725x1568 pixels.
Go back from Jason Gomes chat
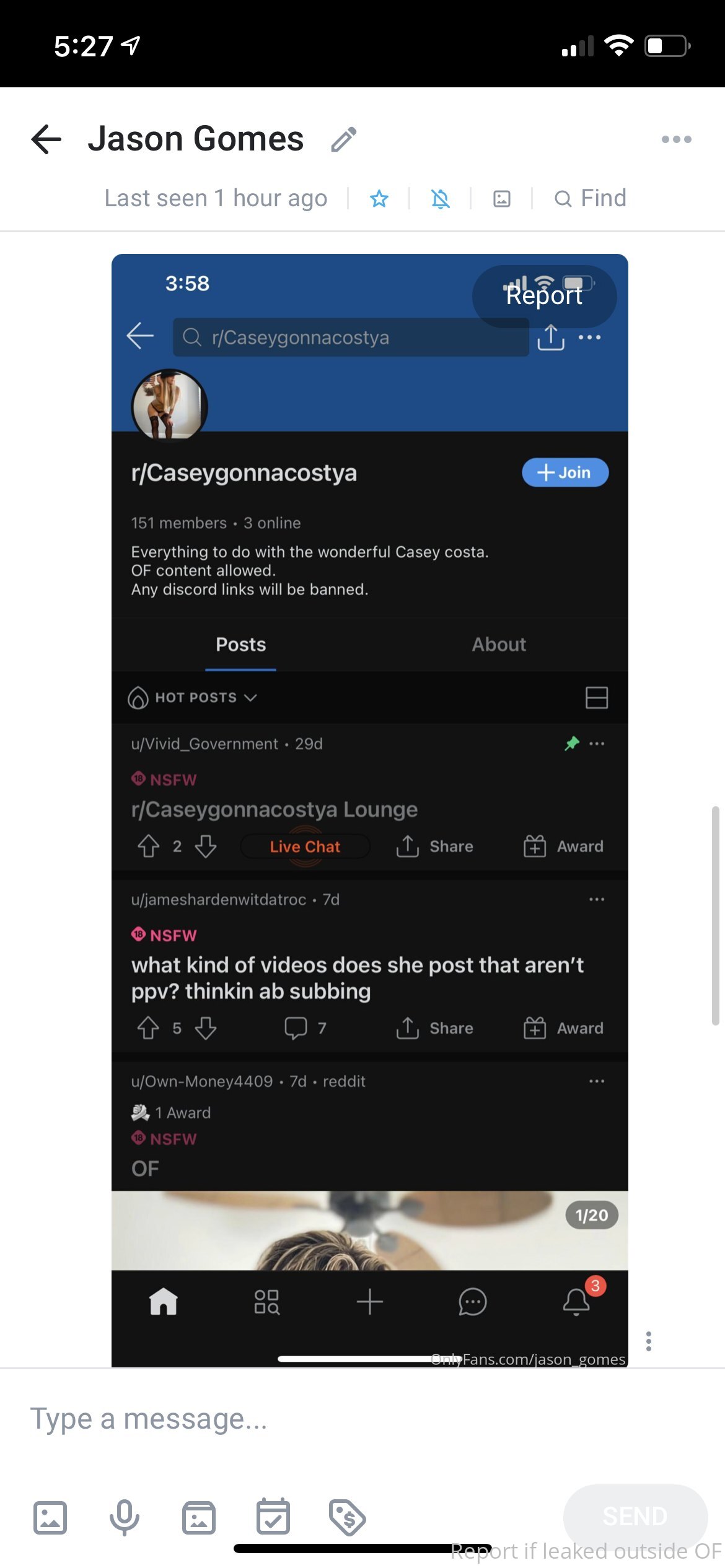click(46, 139)
